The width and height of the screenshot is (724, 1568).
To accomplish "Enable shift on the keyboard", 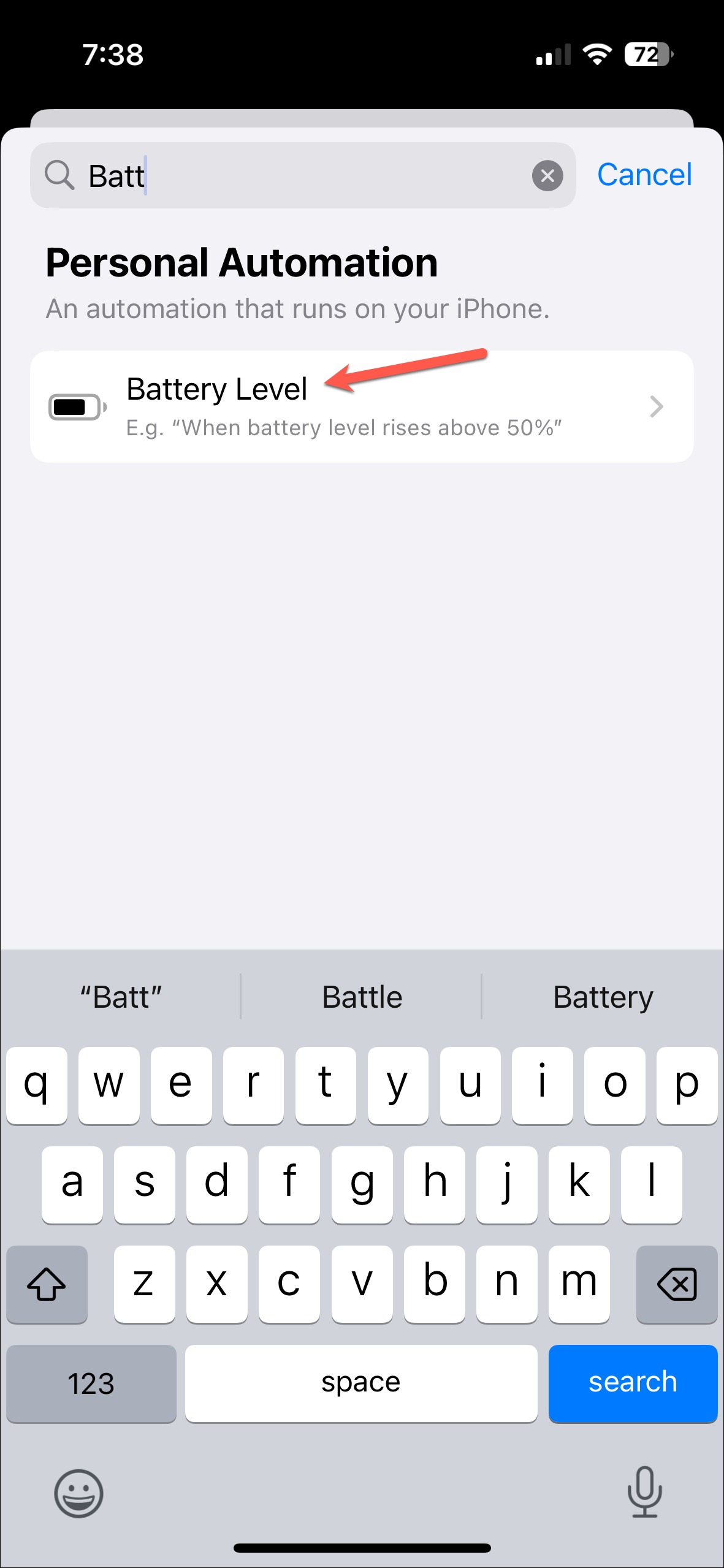I will click(x=47, y=1284).
